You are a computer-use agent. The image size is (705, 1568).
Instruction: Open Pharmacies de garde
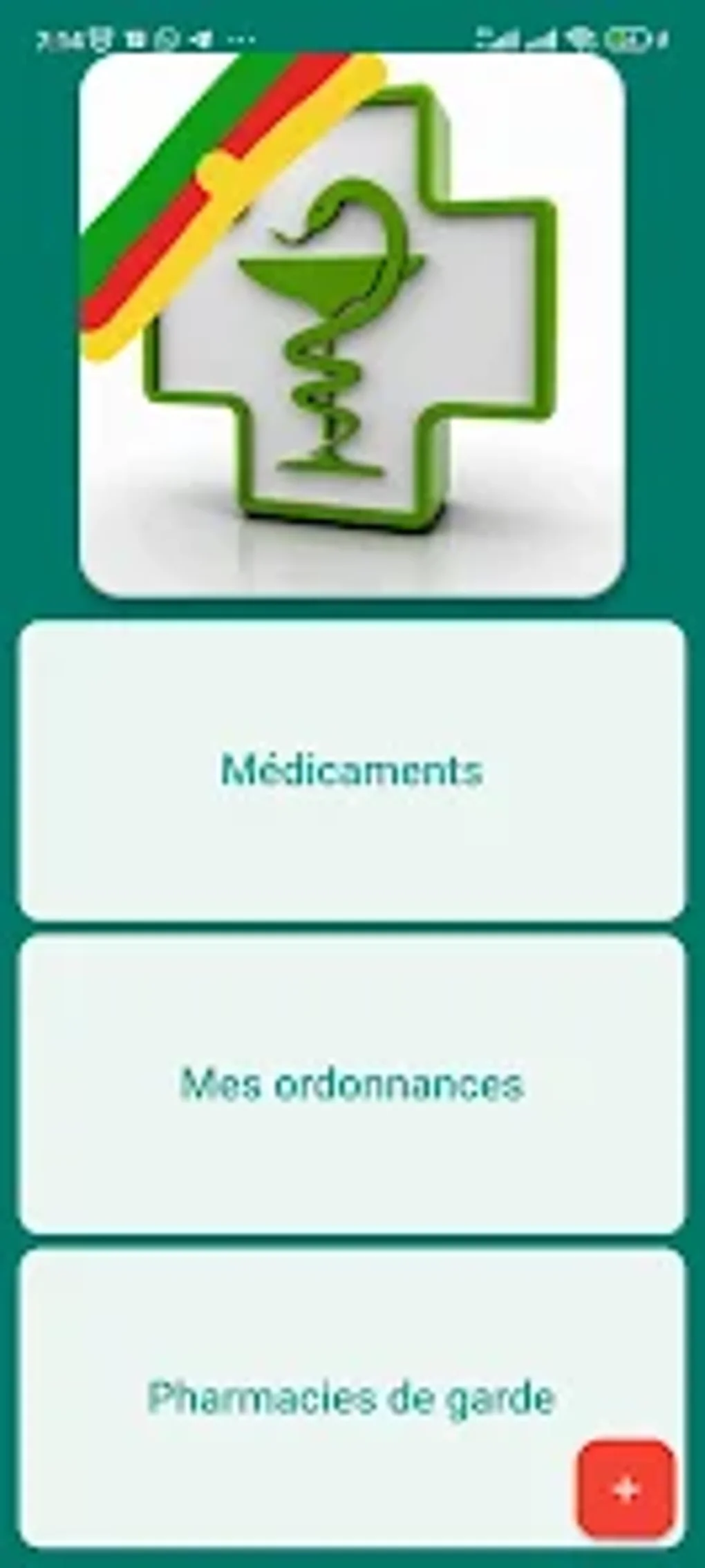tap(352, 1397)
